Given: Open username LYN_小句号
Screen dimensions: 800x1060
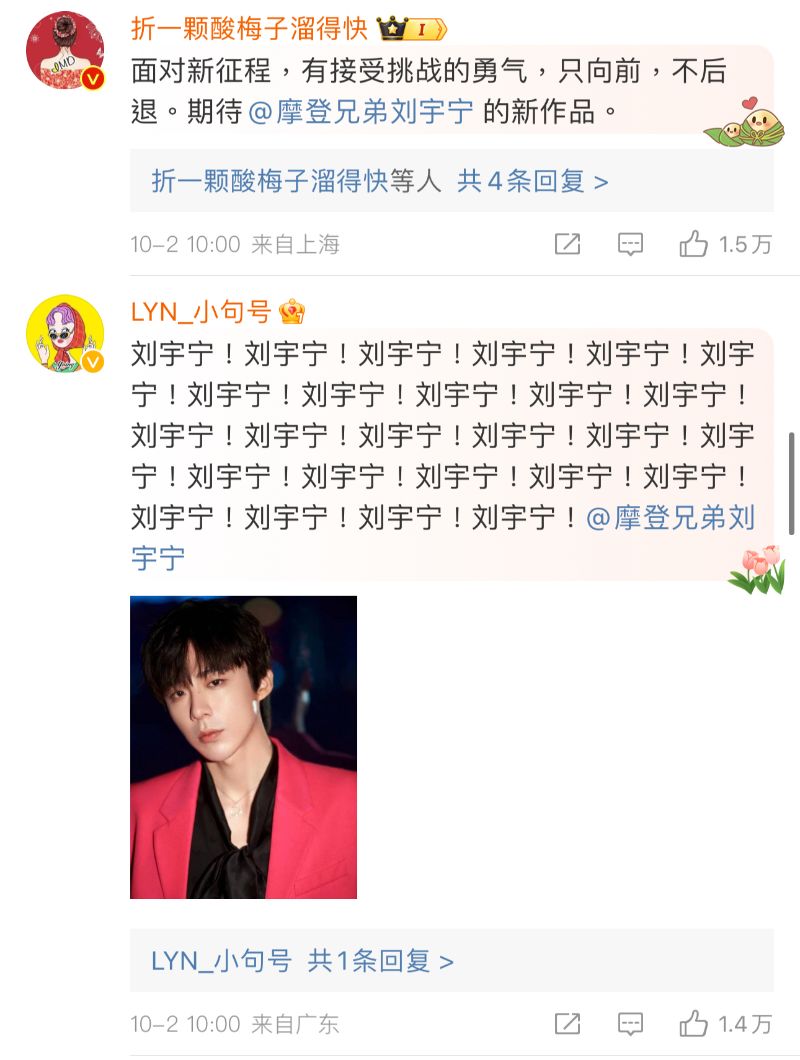Looking at the screenshot, I should [201, 311].
